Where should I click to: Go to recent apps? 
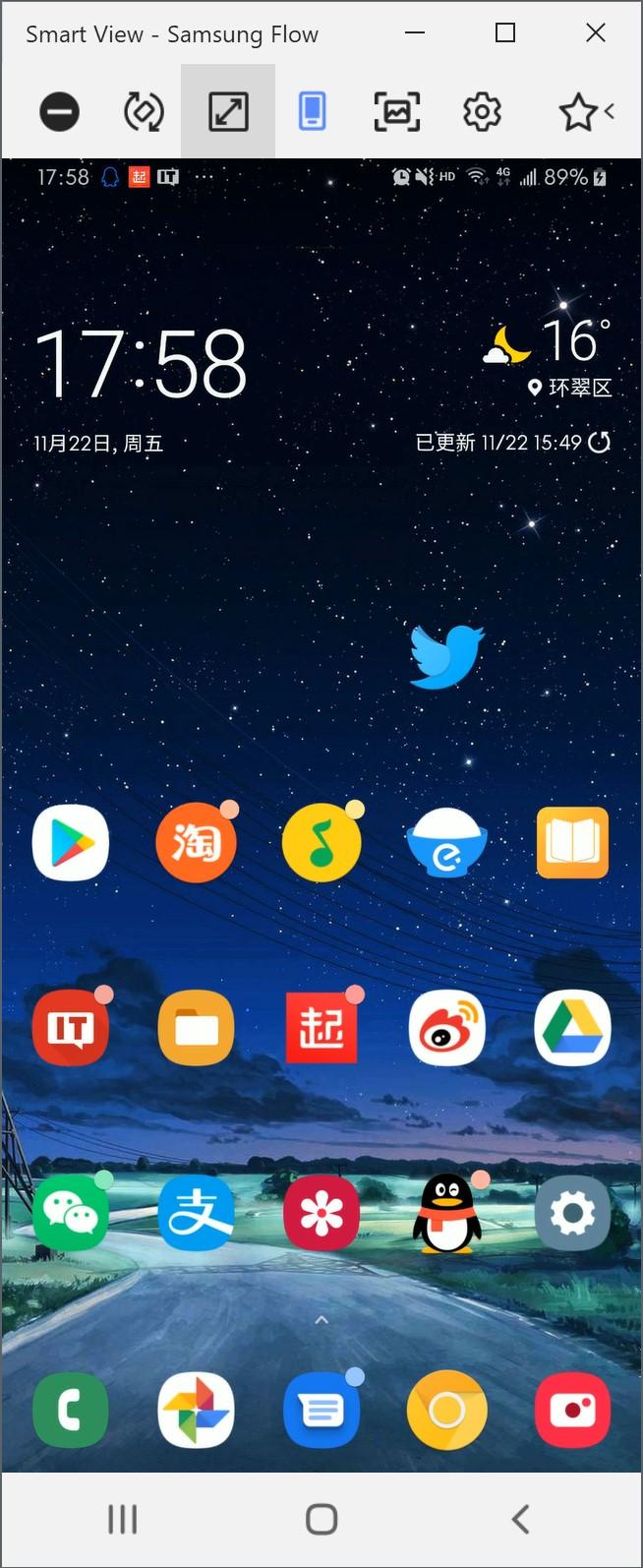123,1519
